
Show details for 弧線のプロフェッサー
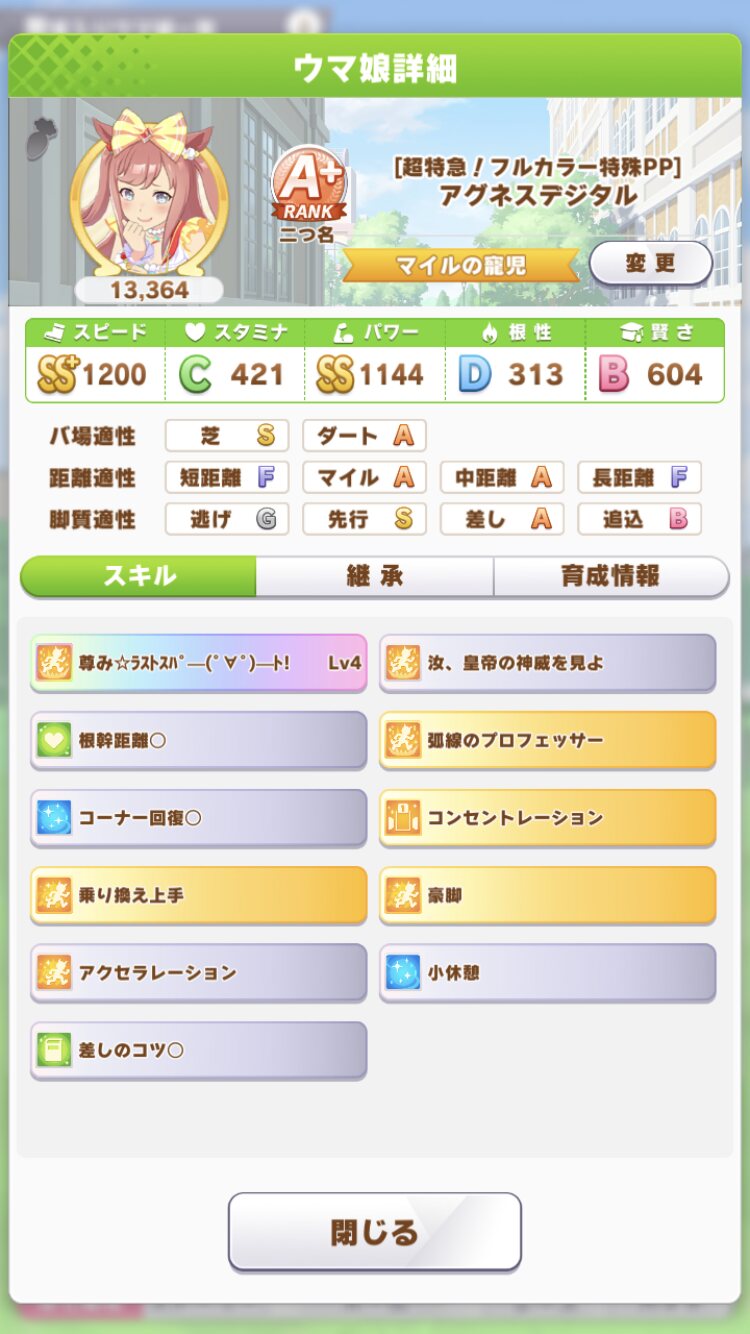(547, 740)
